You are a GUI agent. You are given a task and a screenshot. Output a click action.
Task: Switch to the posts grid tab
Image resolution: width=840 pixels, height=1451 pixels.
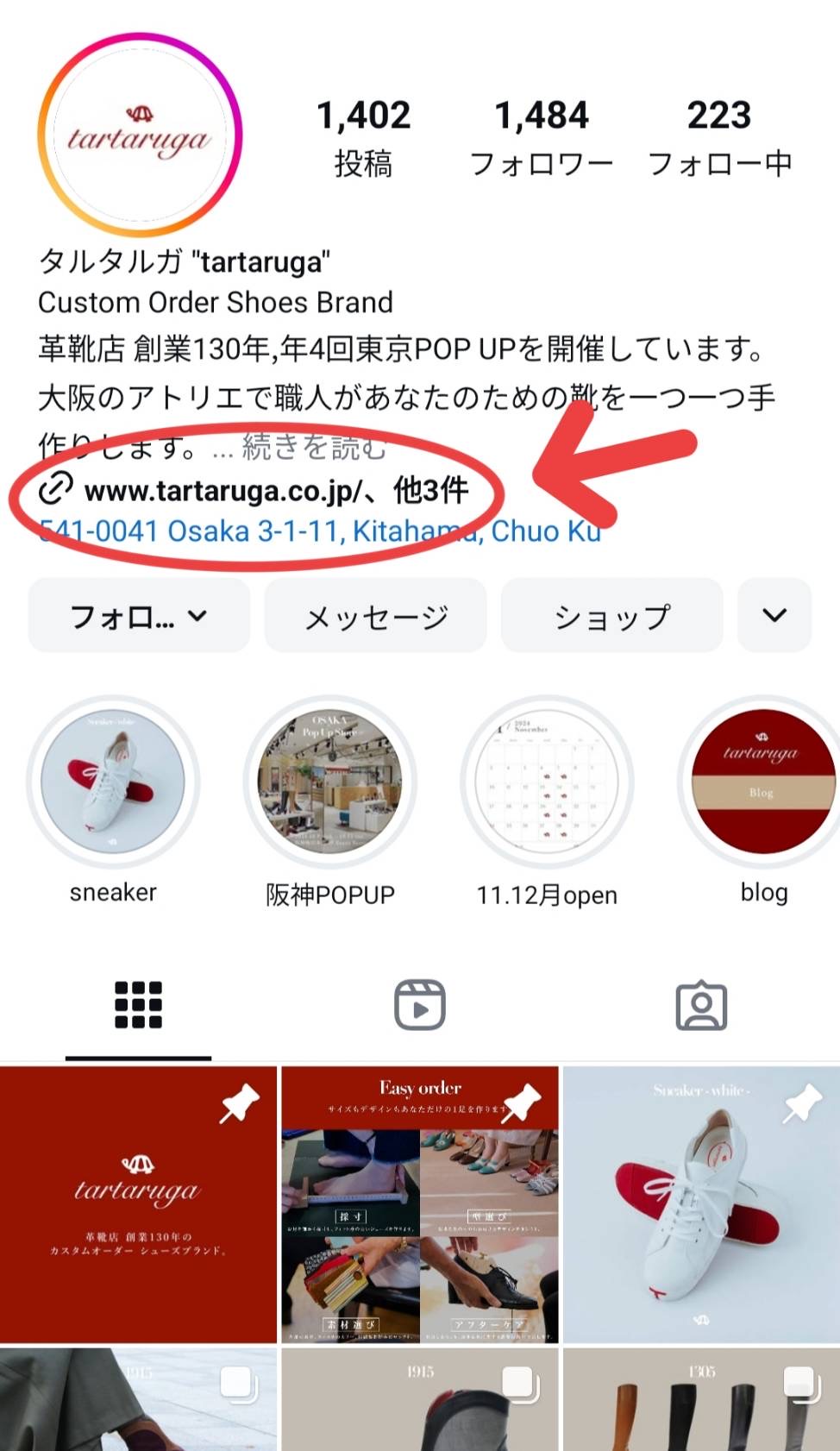coord(139,1005)
